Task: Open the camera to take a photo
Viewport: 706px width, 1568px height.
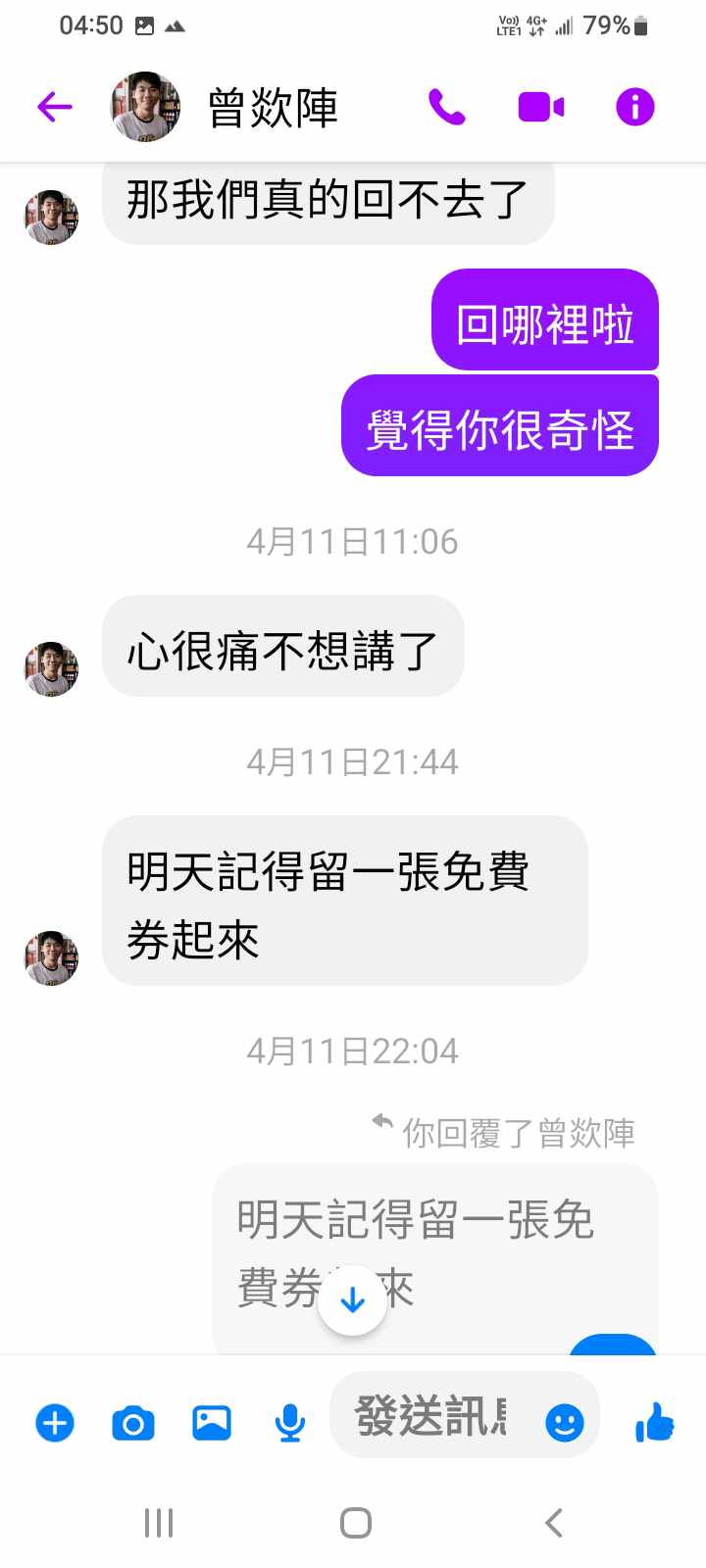Action: 133,1422
